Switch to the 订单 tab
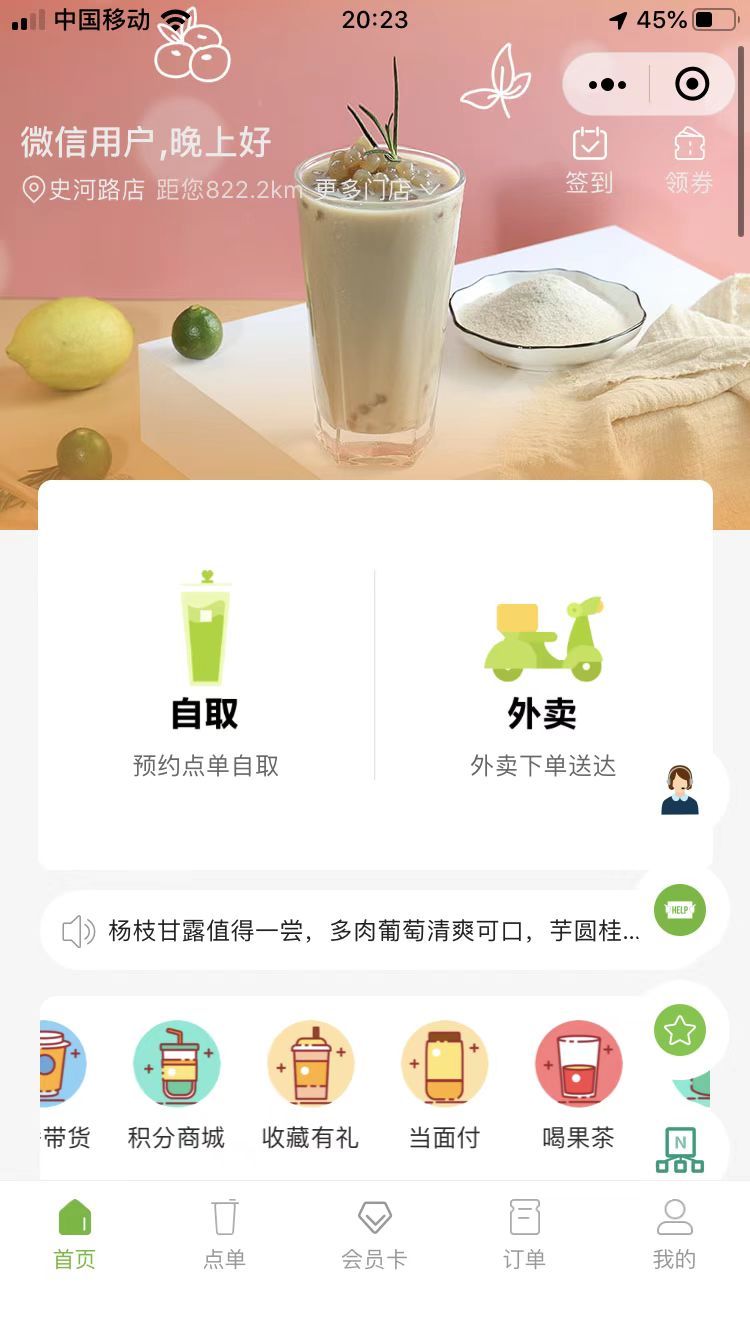 (525, 1235)
